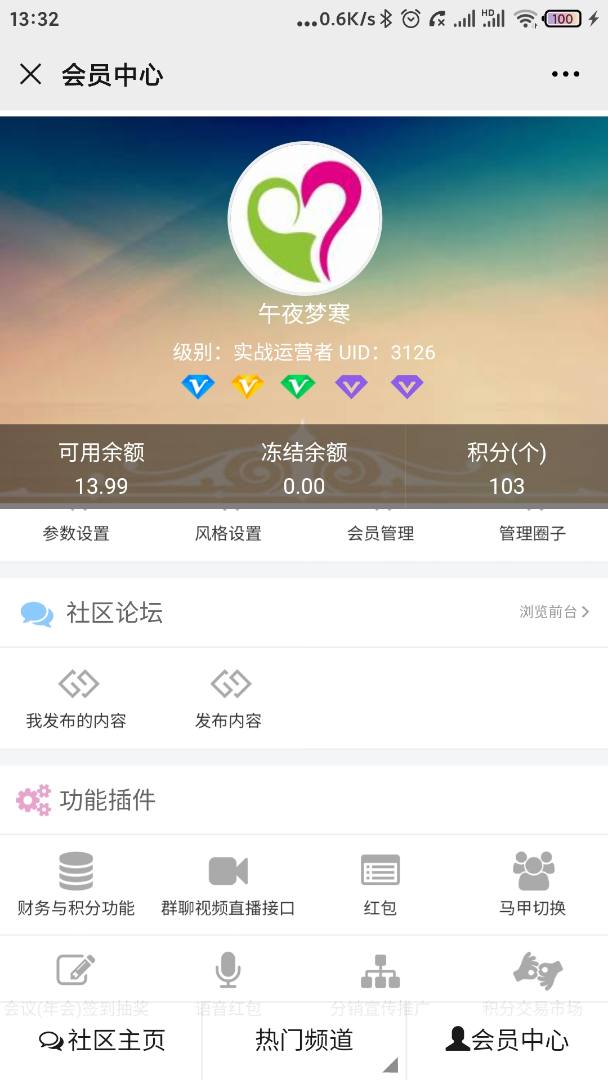Switch to the 会员中心 bottom tab

click(x=507, y=1040)
